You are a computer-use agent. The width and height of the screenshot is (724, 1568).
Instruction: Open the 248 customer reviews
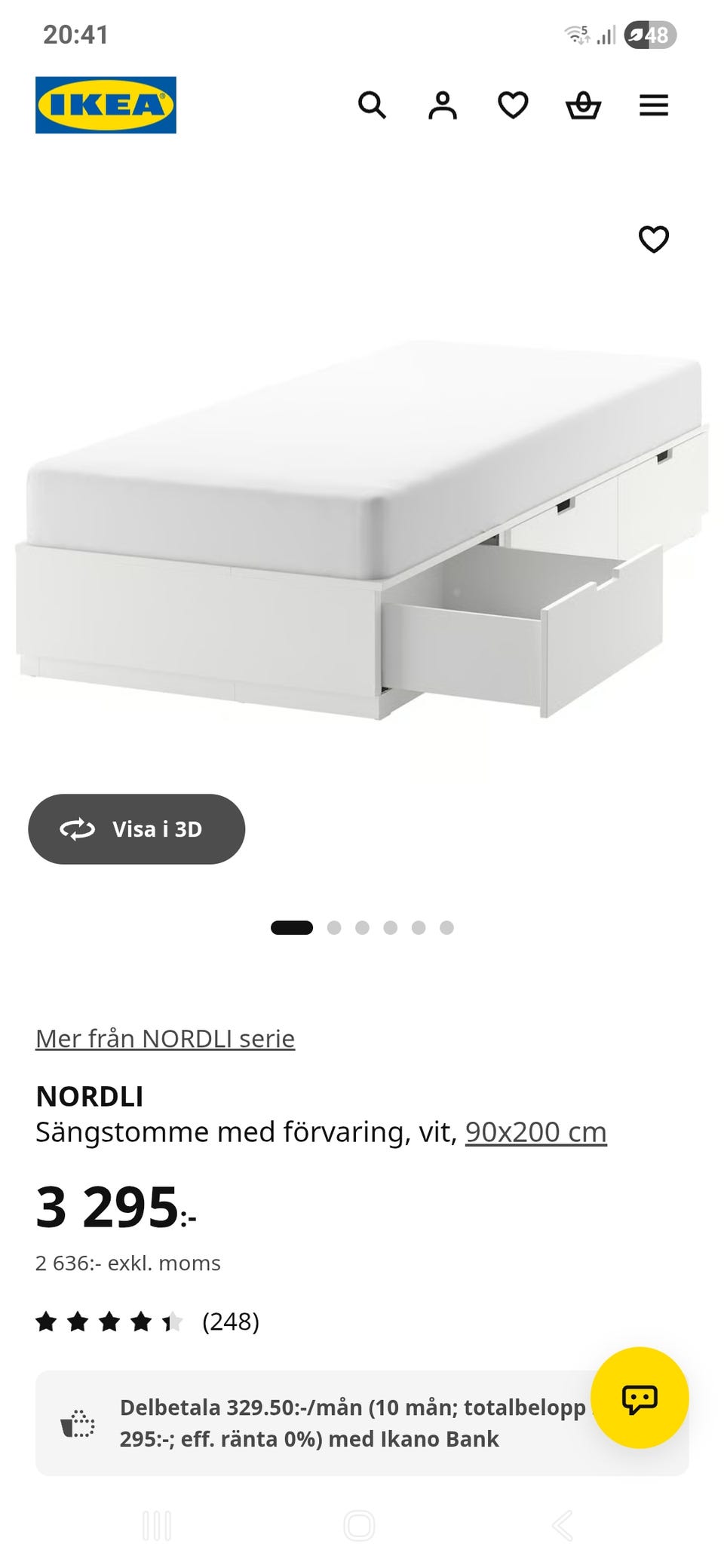click(148, 1321)
